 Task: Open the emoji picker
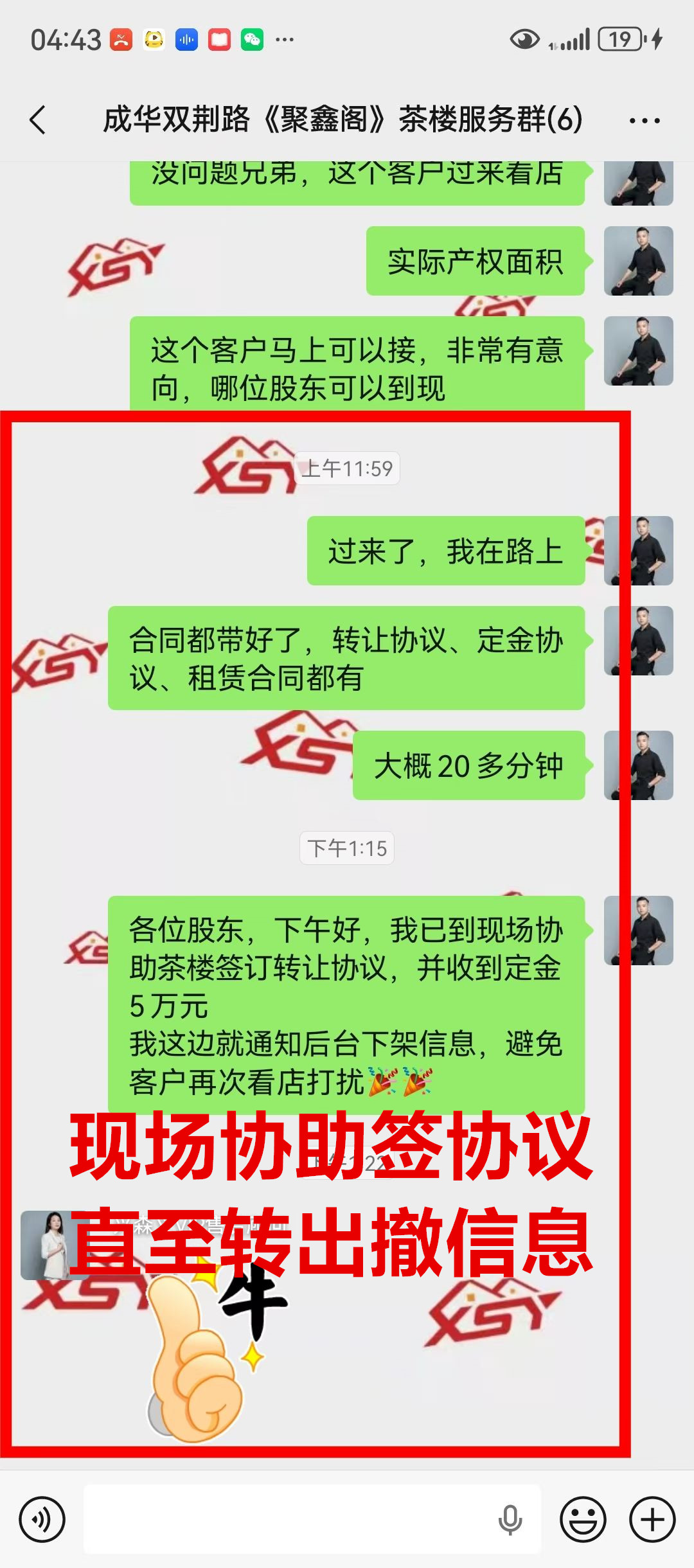click(x=583, y=1520)
